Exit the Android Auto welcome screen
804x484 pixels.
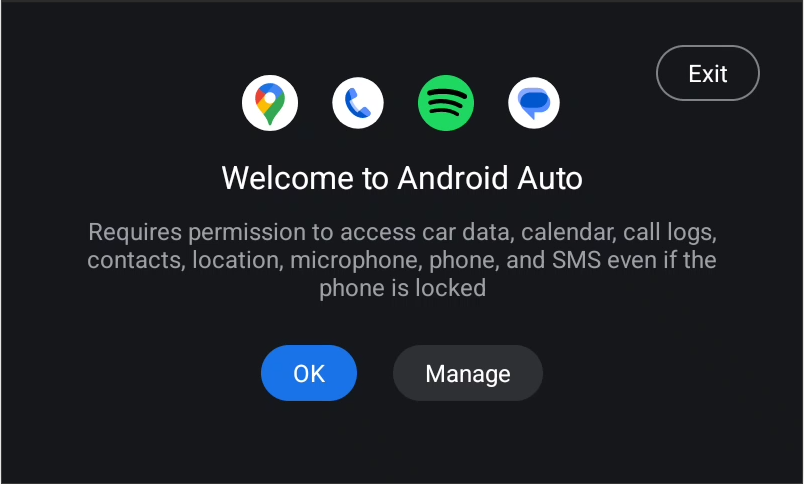pos(707,73)
